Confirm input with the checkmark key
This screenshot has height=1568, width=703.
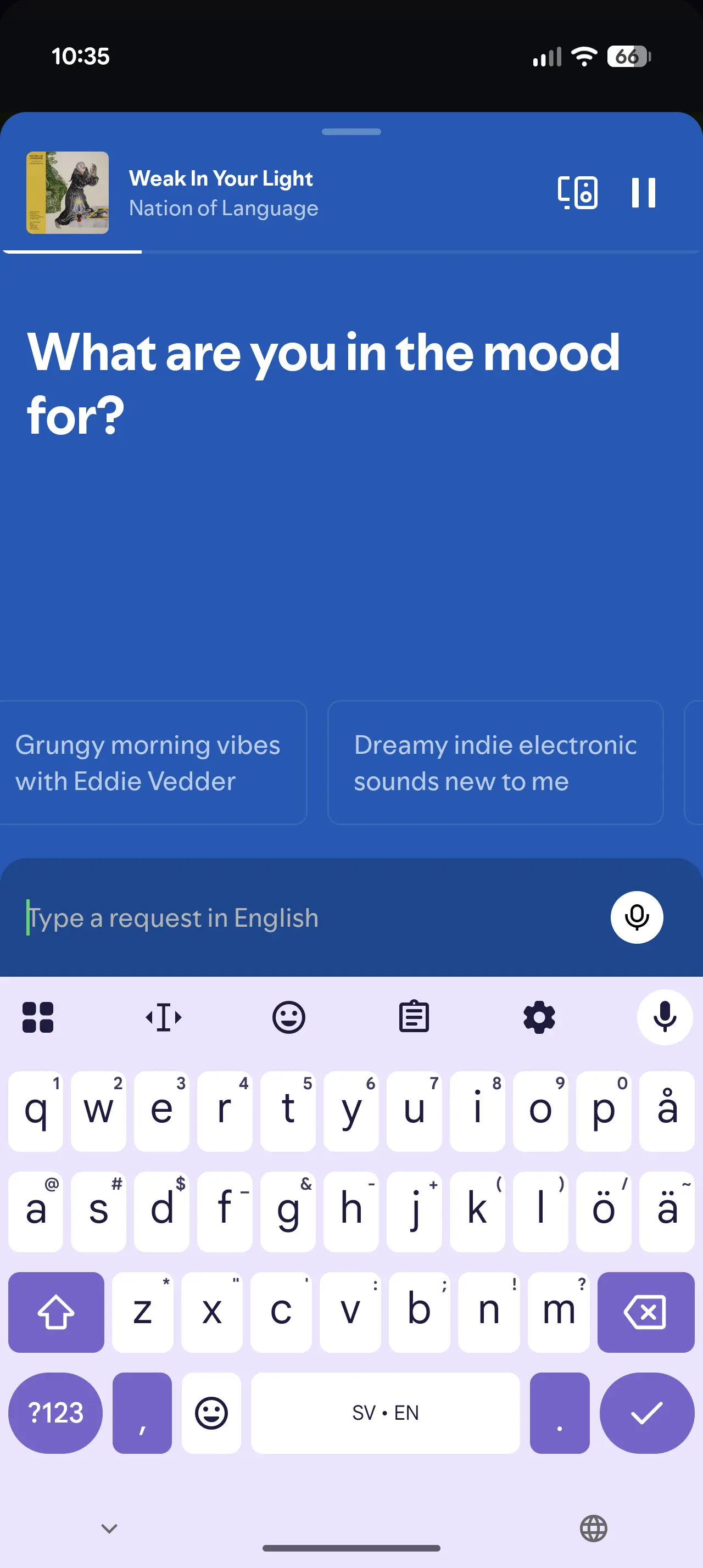click(x=646, y=1412)
